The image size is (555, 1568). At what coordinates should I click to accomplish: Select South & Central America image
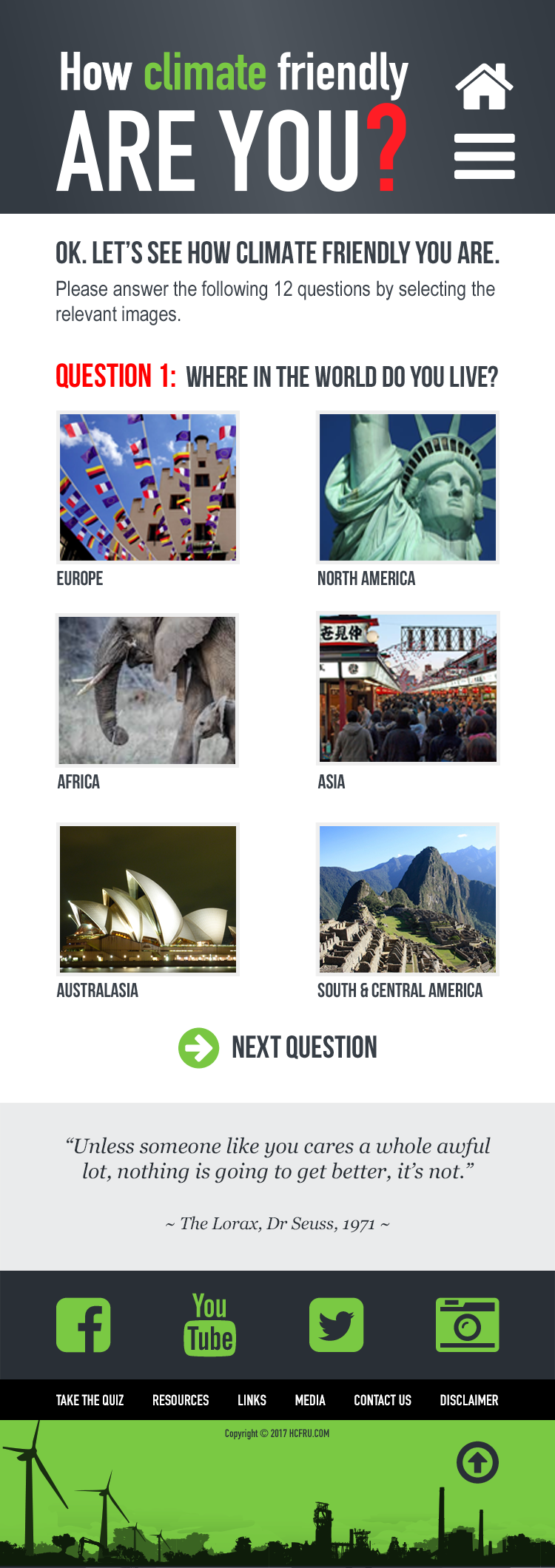[408, 899]
